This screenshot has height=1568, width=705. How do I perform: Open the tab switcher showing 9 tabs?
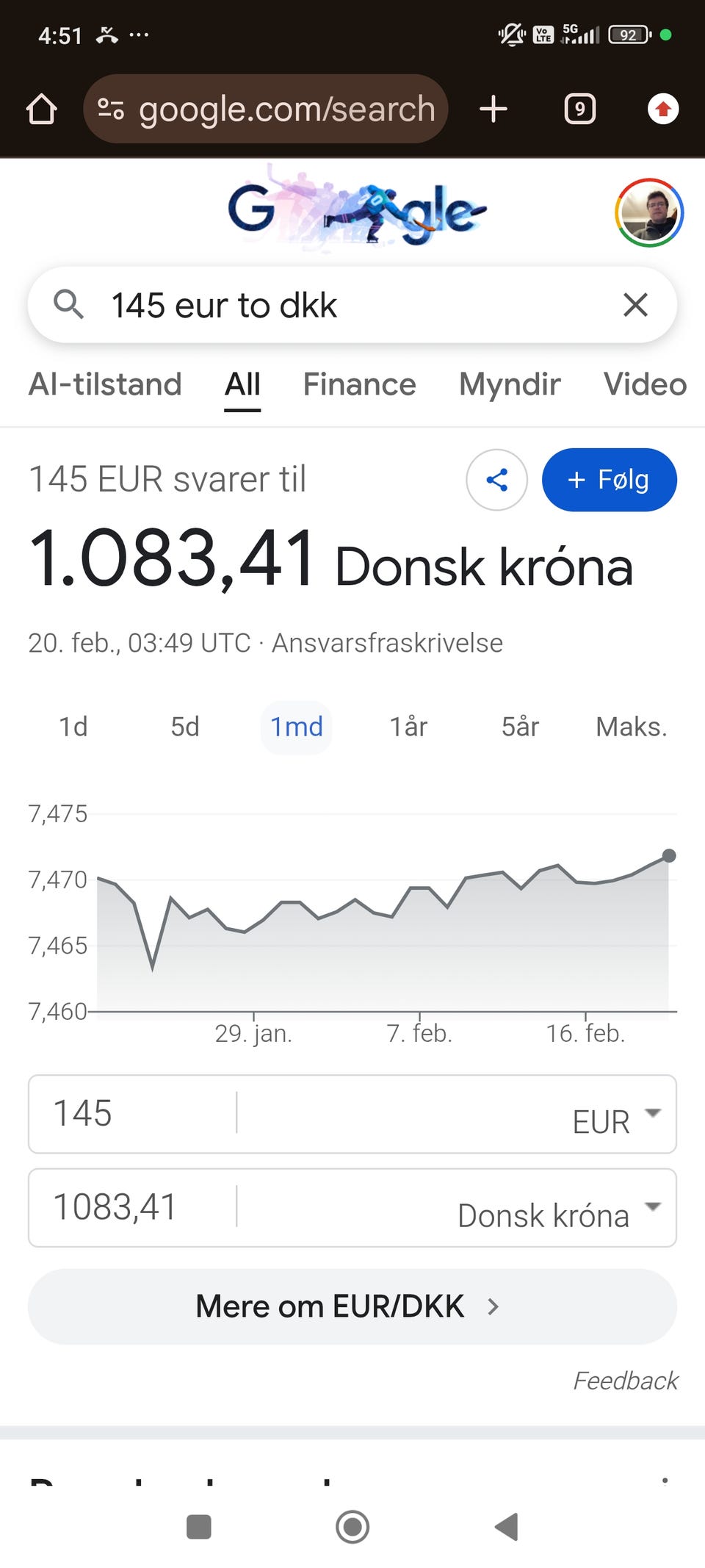coord(579,109)
